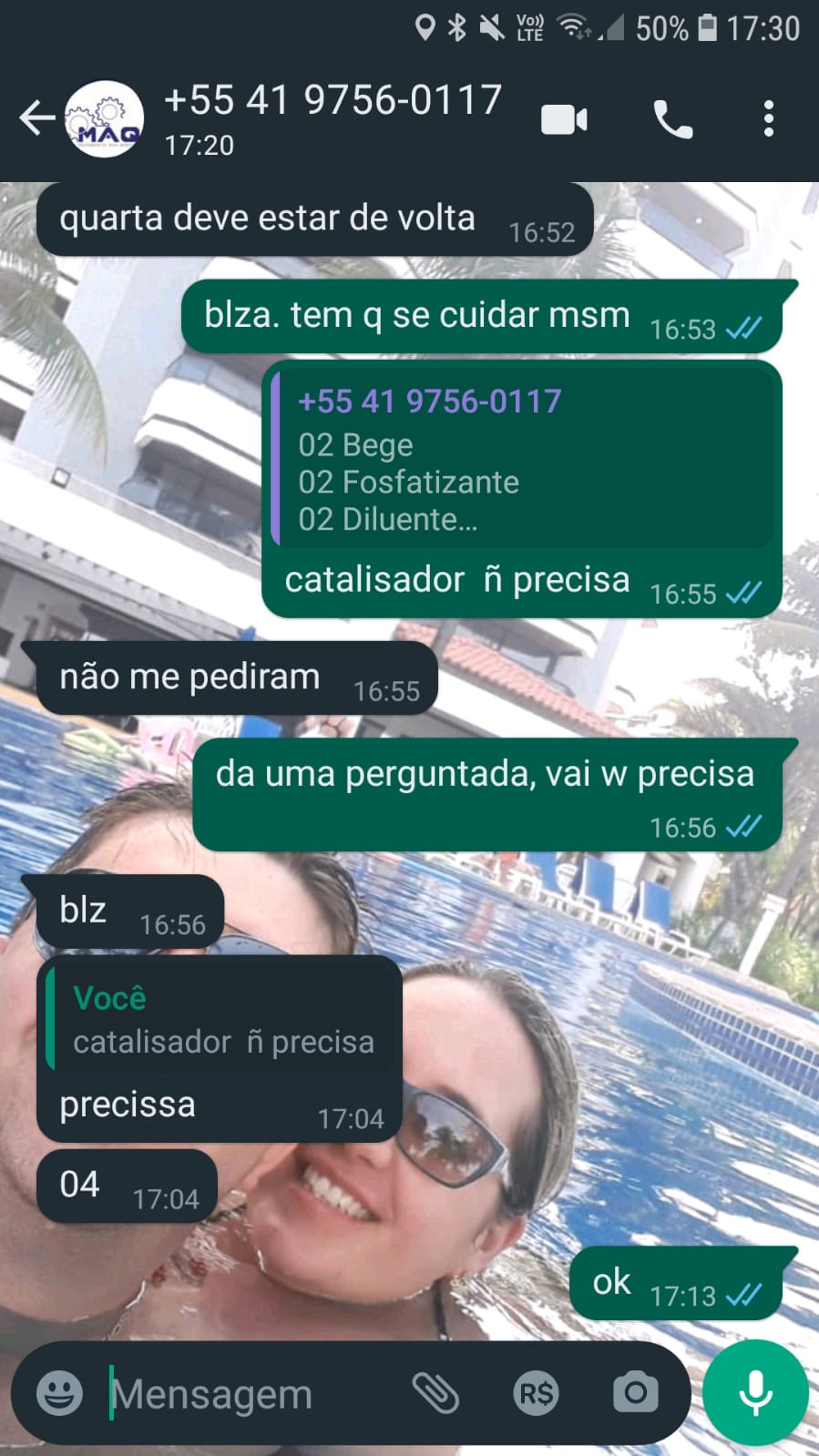Start a voice call

click(673, 119)
